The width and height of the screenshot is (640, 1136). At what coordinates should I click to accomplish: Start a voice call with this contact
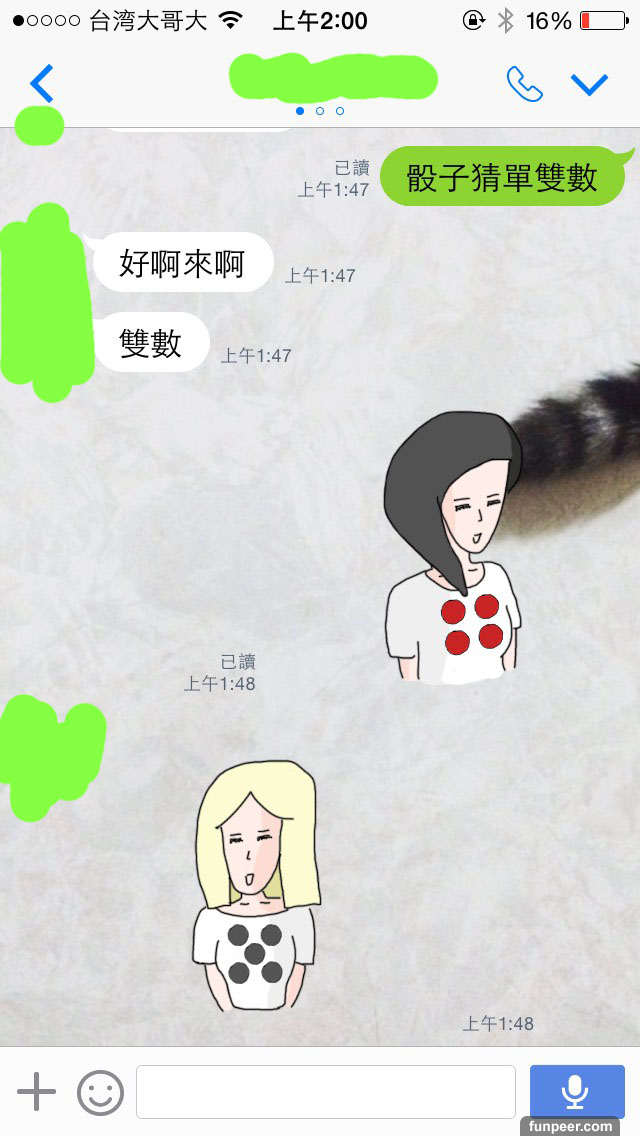pyautogui.click(x=524, y=84)
